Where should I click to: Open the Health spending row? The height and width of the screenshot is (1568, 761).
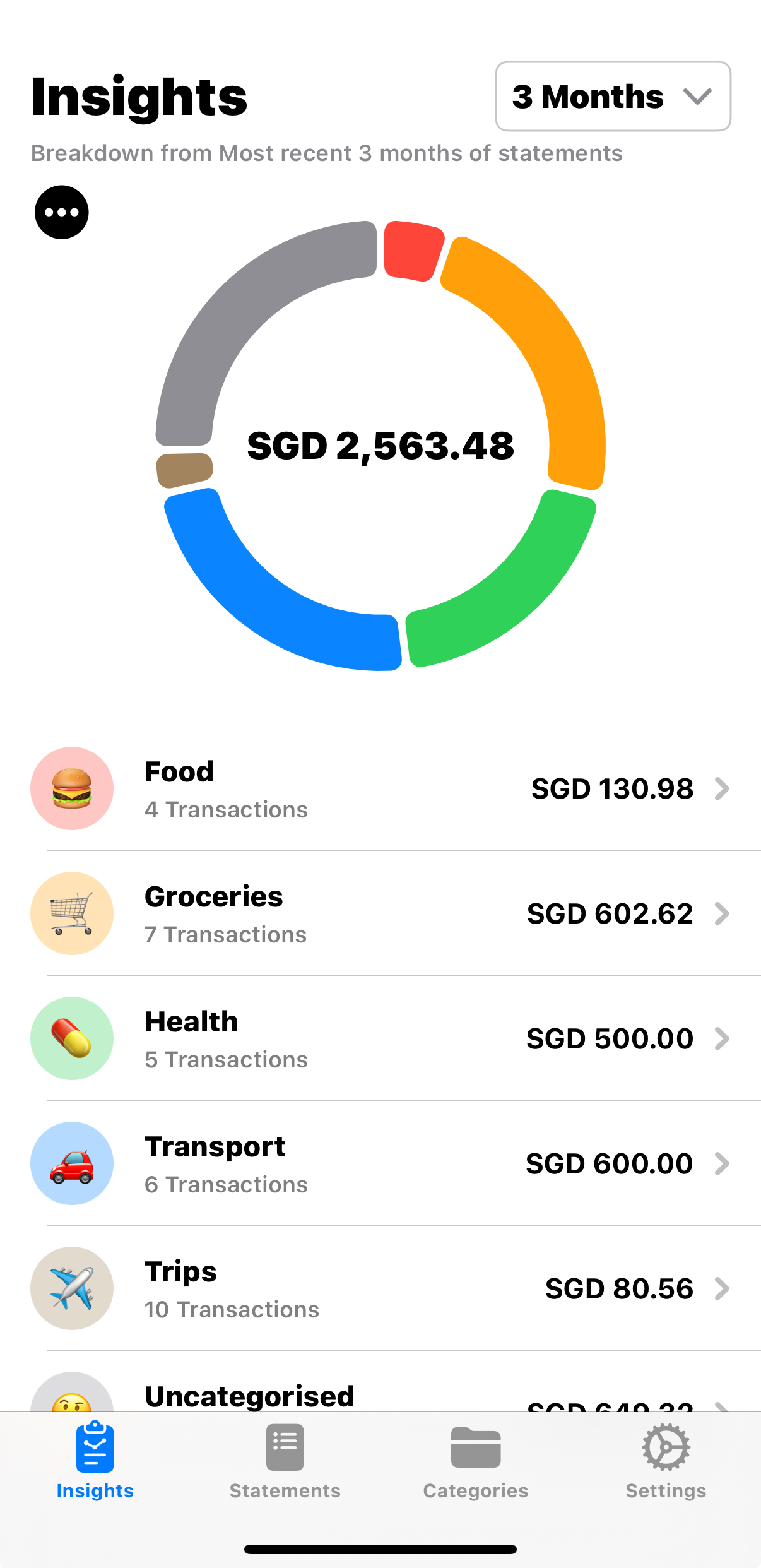click(x=380, y=1039)
